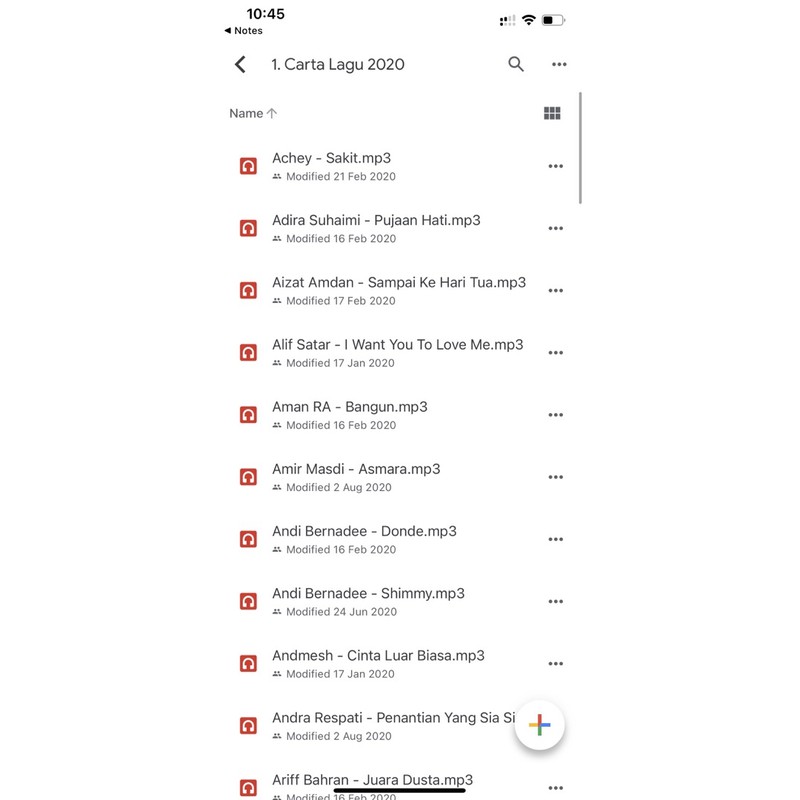800x800 pixels.
Task: Return to Notes app
Action: pos(243,31)
